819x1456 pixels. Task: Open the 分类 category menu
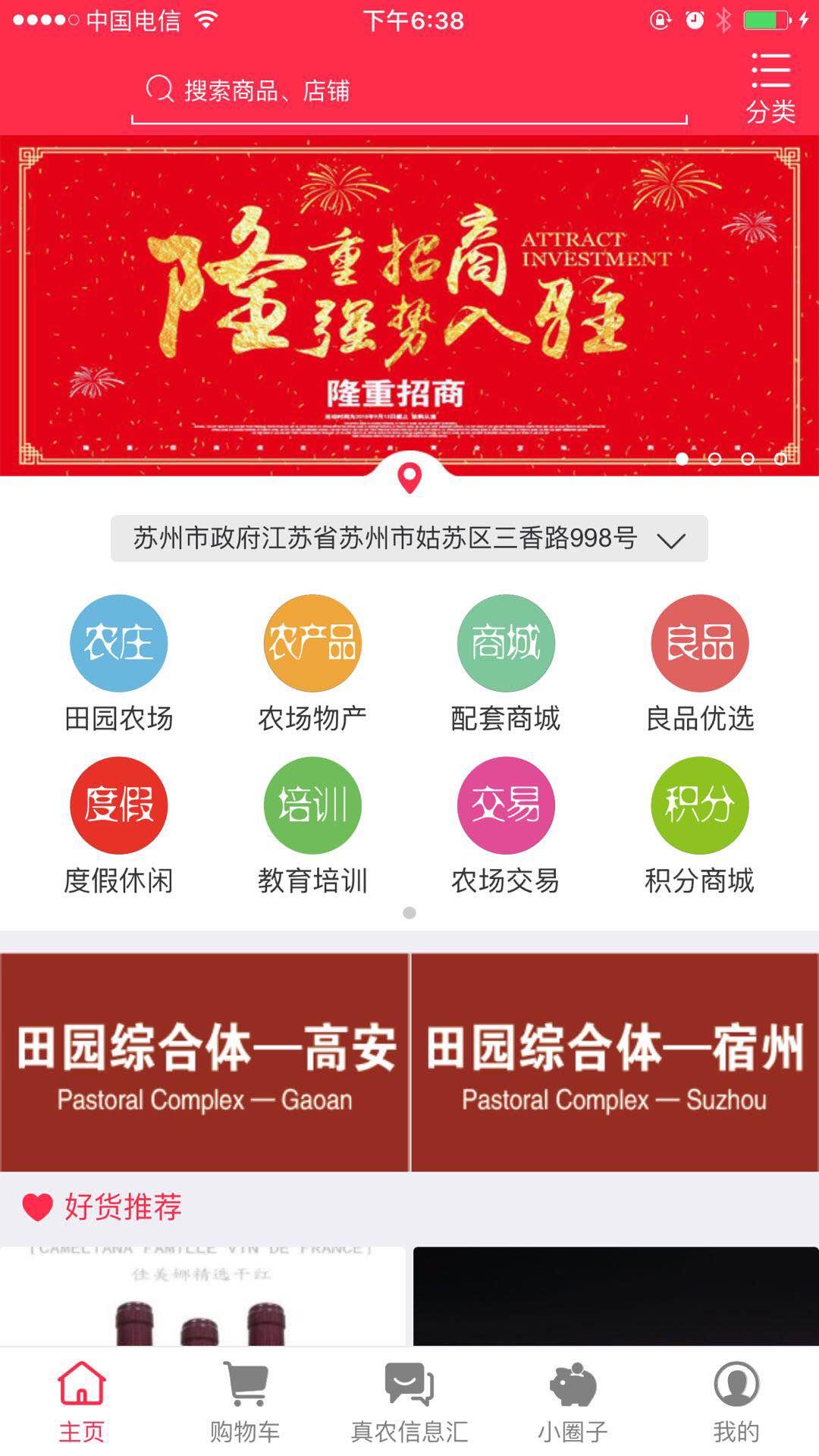tap(770, 88)
